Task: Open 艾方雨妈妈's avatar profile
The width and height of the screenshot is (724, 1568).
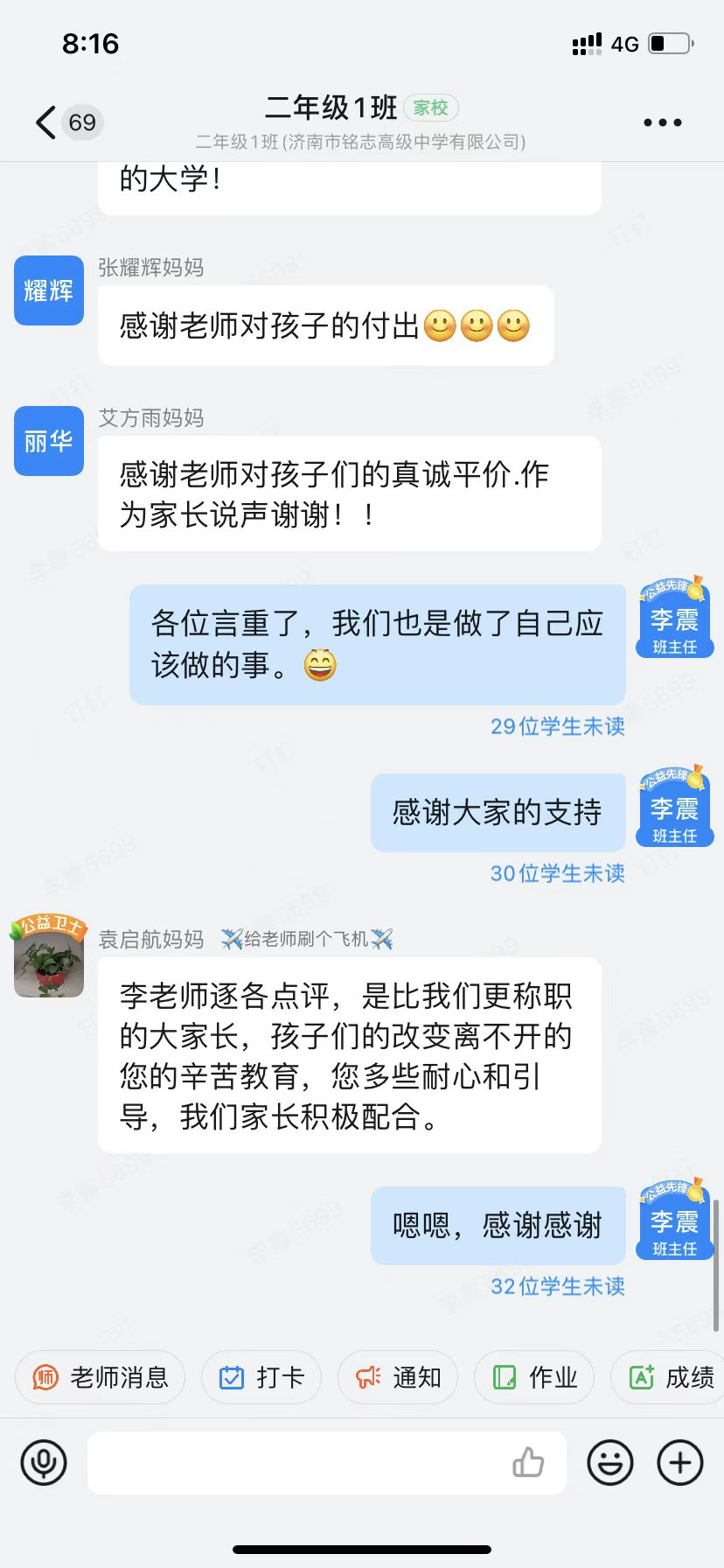Action: 49,441
